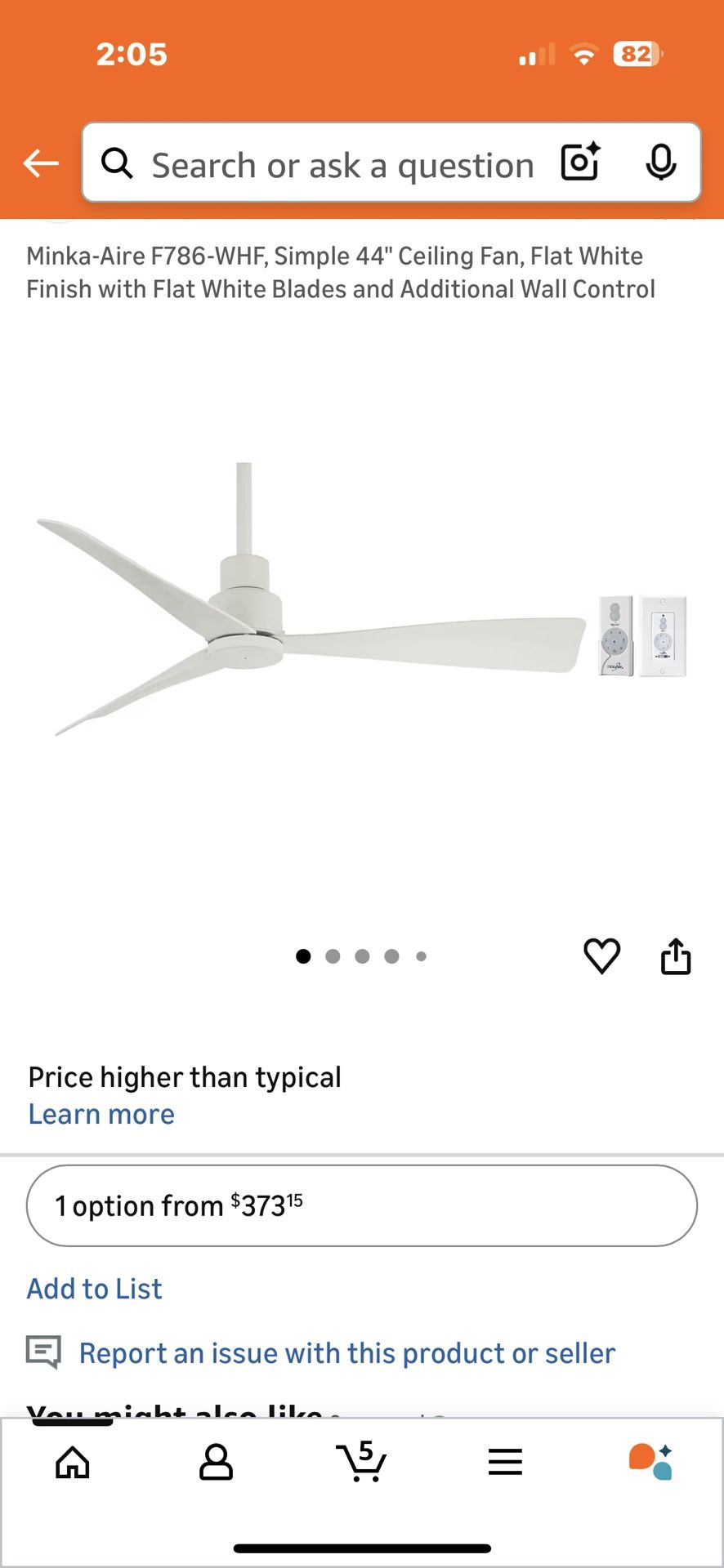
Task: Open visual search with the camera icon
Action: tap(579, 163)
